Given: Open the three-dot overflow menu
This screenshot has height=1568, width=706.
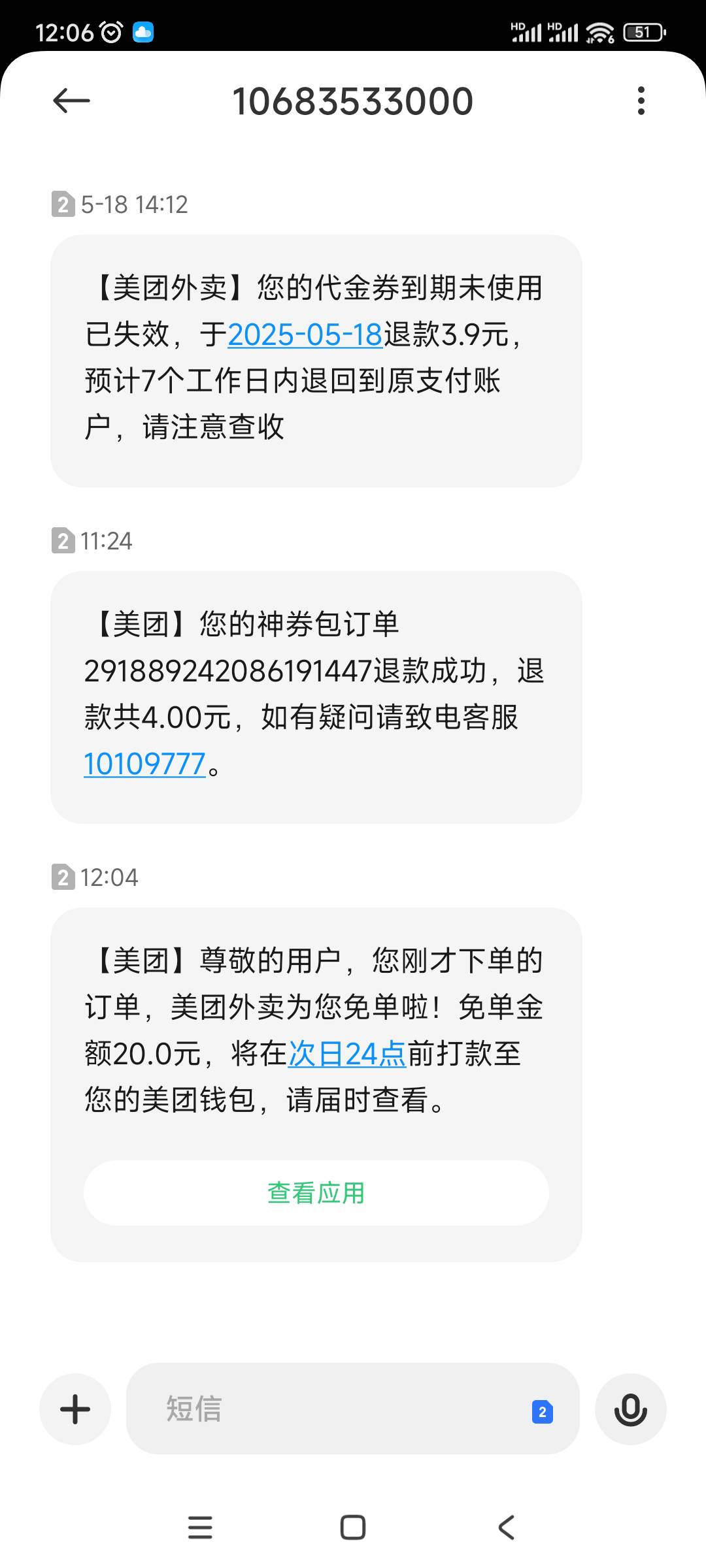Looking at the screenshot, I should (641, 101).
